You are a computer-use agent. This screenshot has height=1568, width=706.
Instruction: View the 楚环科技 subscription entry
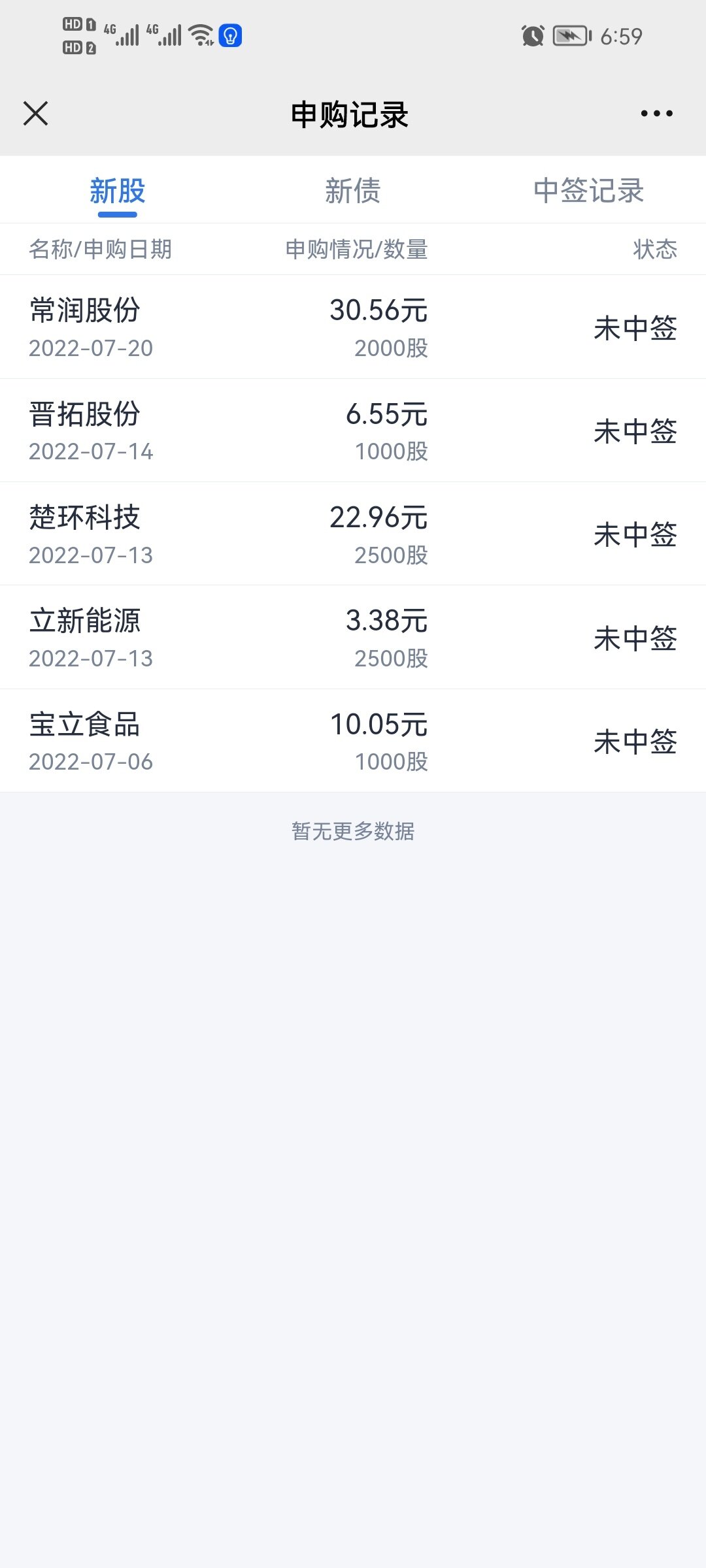coord(353,534)
